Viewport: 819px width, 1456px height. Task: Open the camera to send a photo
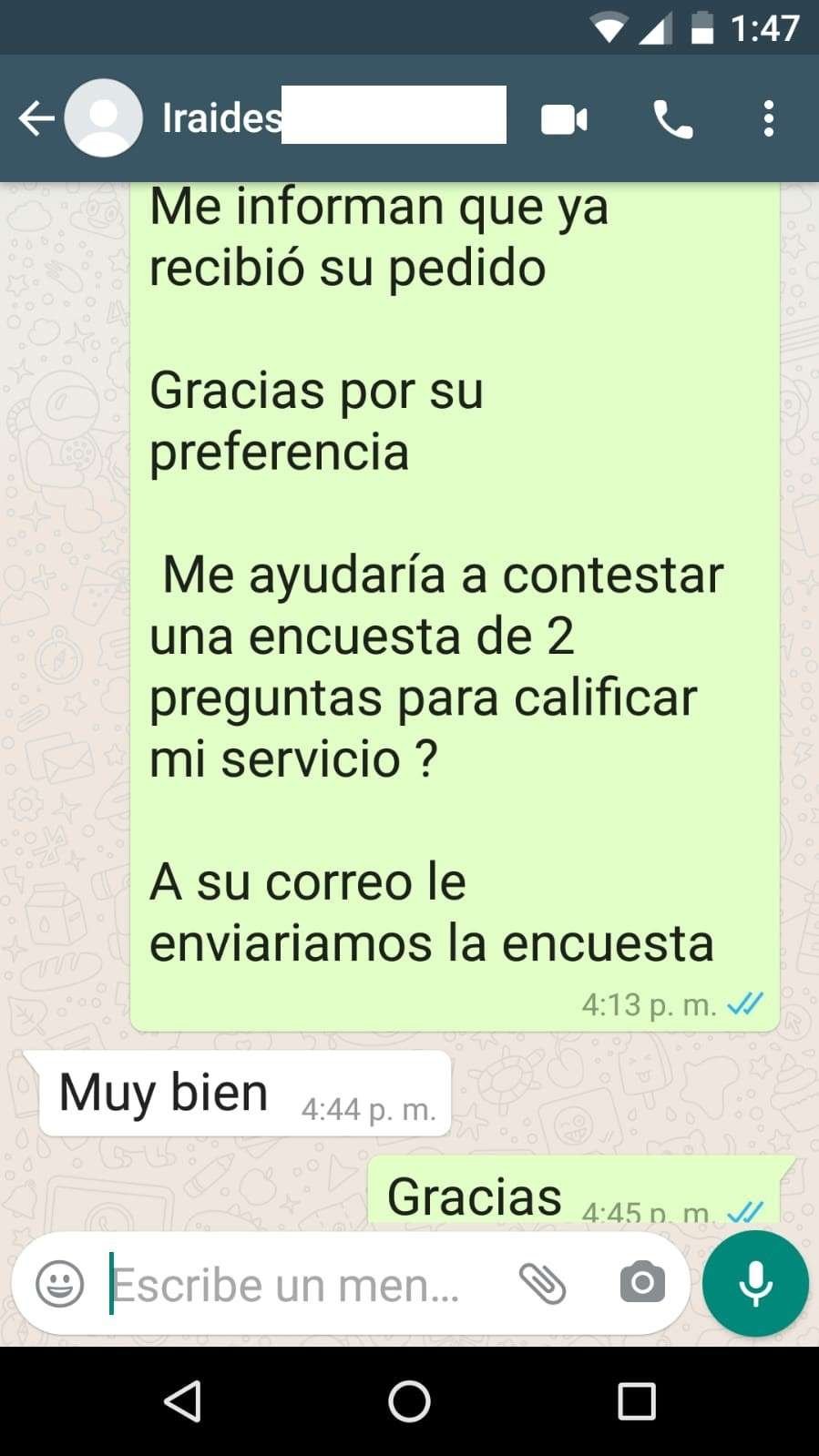642,1284
